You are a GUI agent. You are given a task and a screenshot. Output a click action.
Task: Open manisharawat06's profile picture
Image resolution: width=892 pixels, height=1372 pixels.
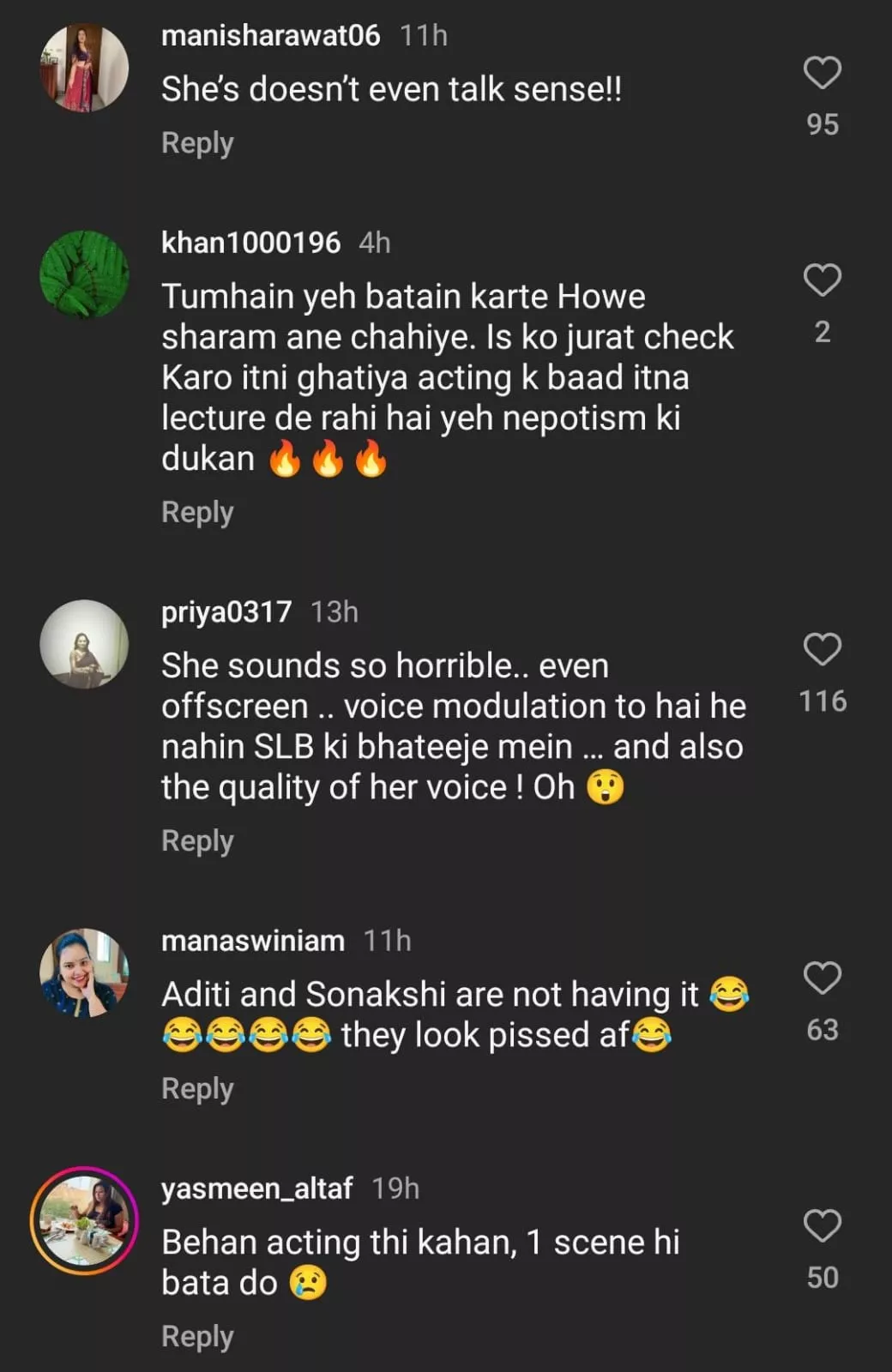[x=84, y=68]
